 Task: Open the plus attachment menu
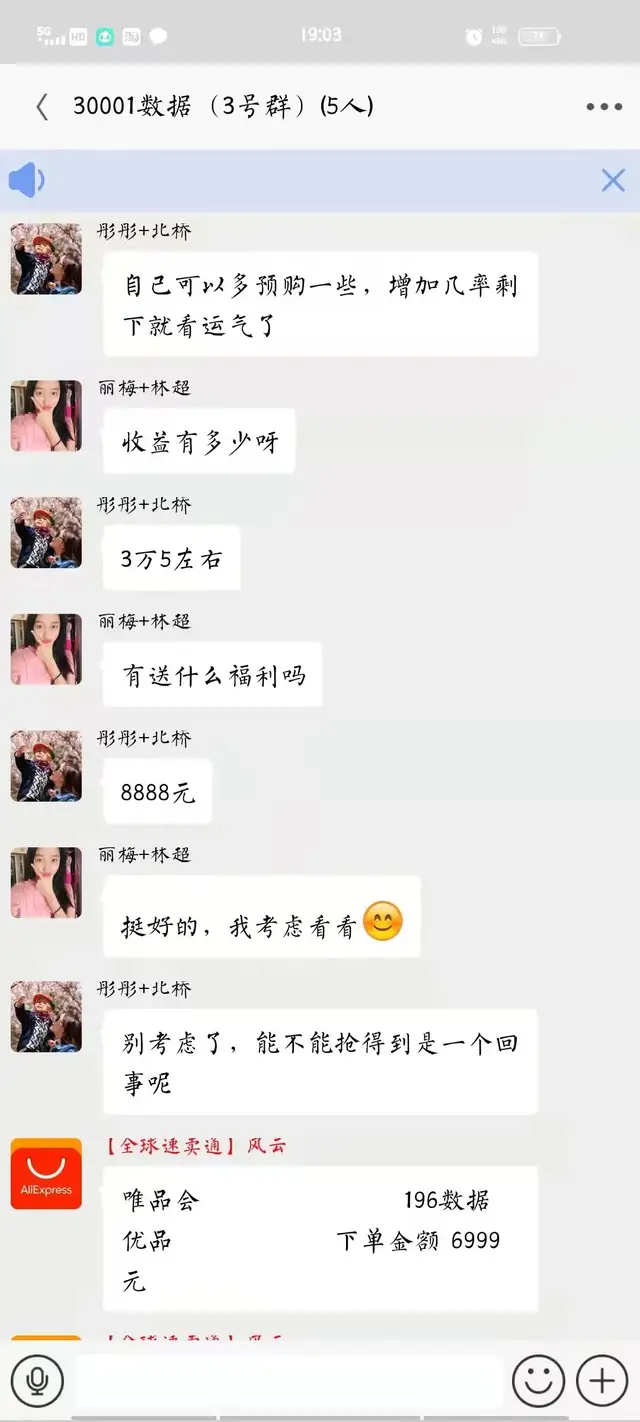[x=602, y=1382]
